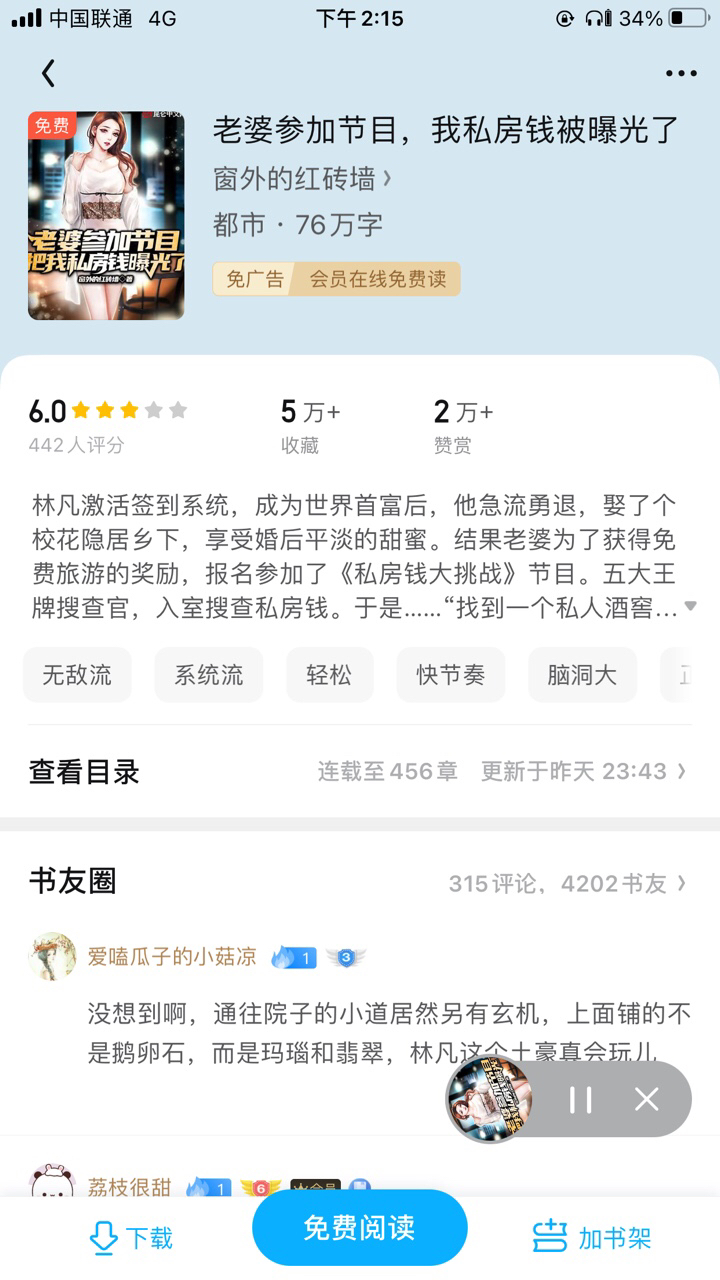Image resolution: width=720 pixels, height=1280 pixels.
Task: Close the floating audio player
Action: (x=647, y=1100)
